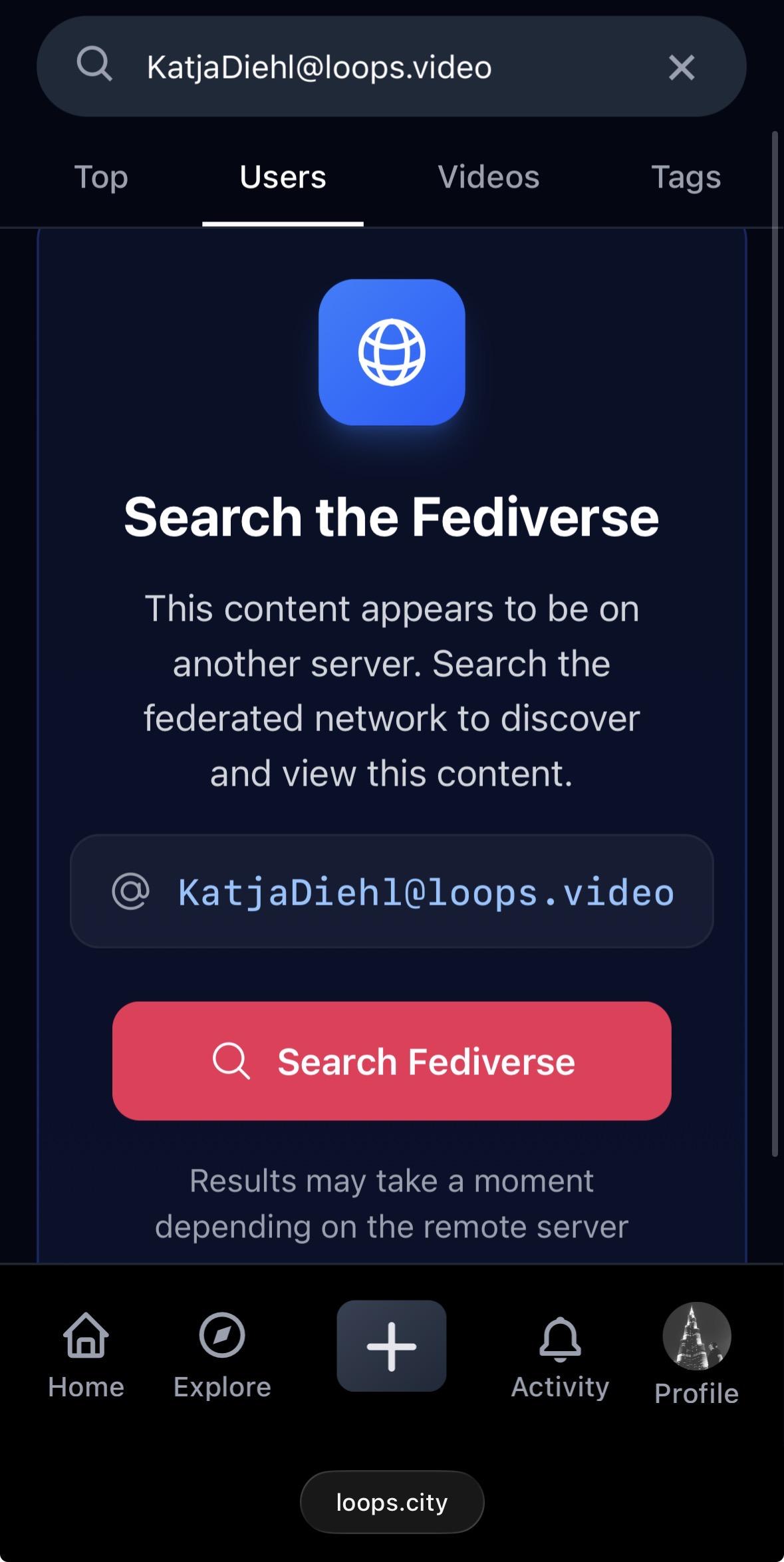This screenshot has width=784, height=1562.
Task: Switch to the Tags tab
Action: point(686,177)
